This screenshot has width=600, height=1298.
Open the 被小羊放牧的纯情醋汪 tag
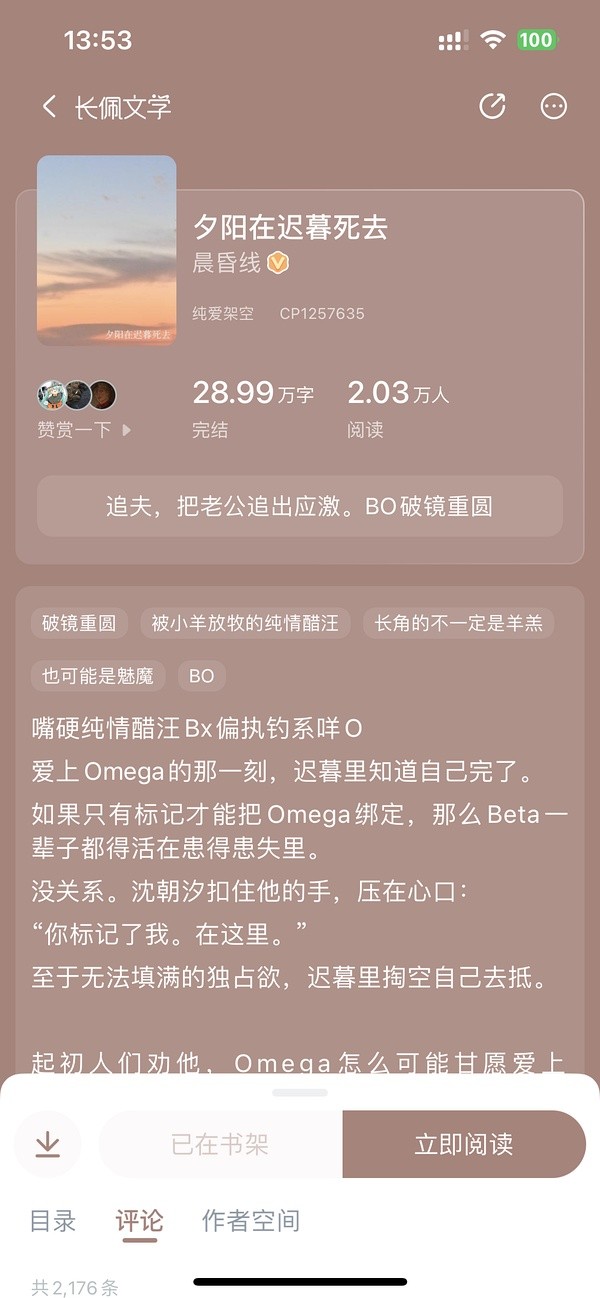[245, 623]
